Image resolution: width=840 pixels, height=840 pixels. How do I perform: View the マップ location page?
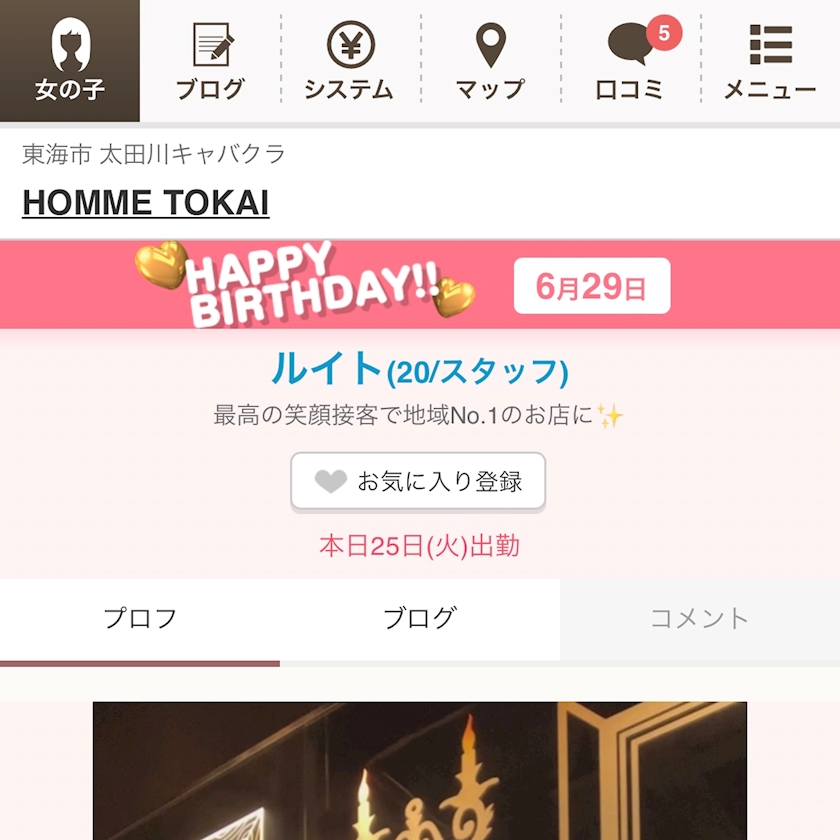[491, 61]
